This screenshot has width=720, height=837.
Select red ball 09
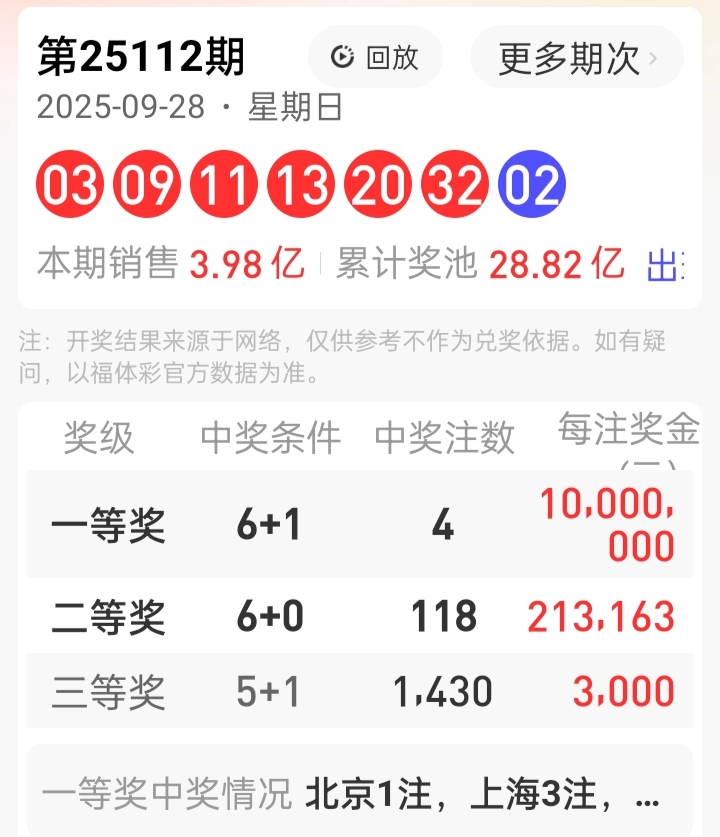click(145, 184)
